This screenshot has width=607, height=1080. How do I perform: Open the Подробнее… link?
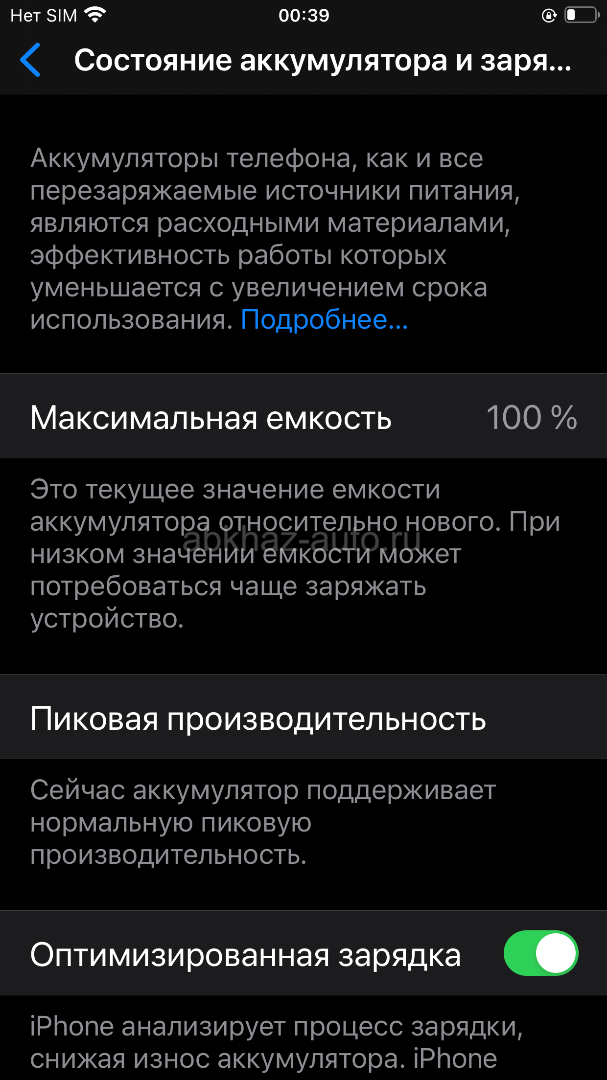pos(324,320)
